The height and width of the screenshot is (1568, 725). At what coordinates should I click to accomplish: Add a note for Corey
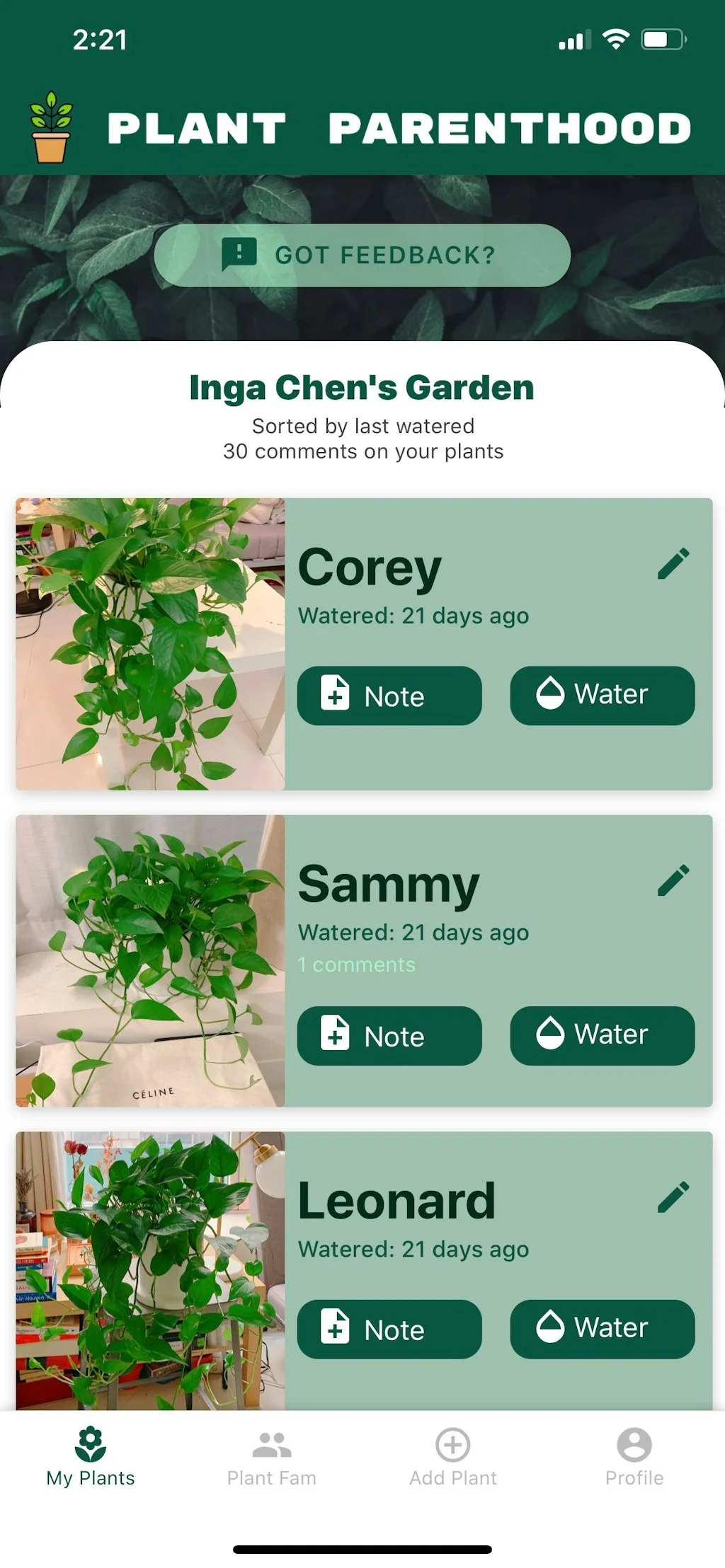tap(389, 696)
